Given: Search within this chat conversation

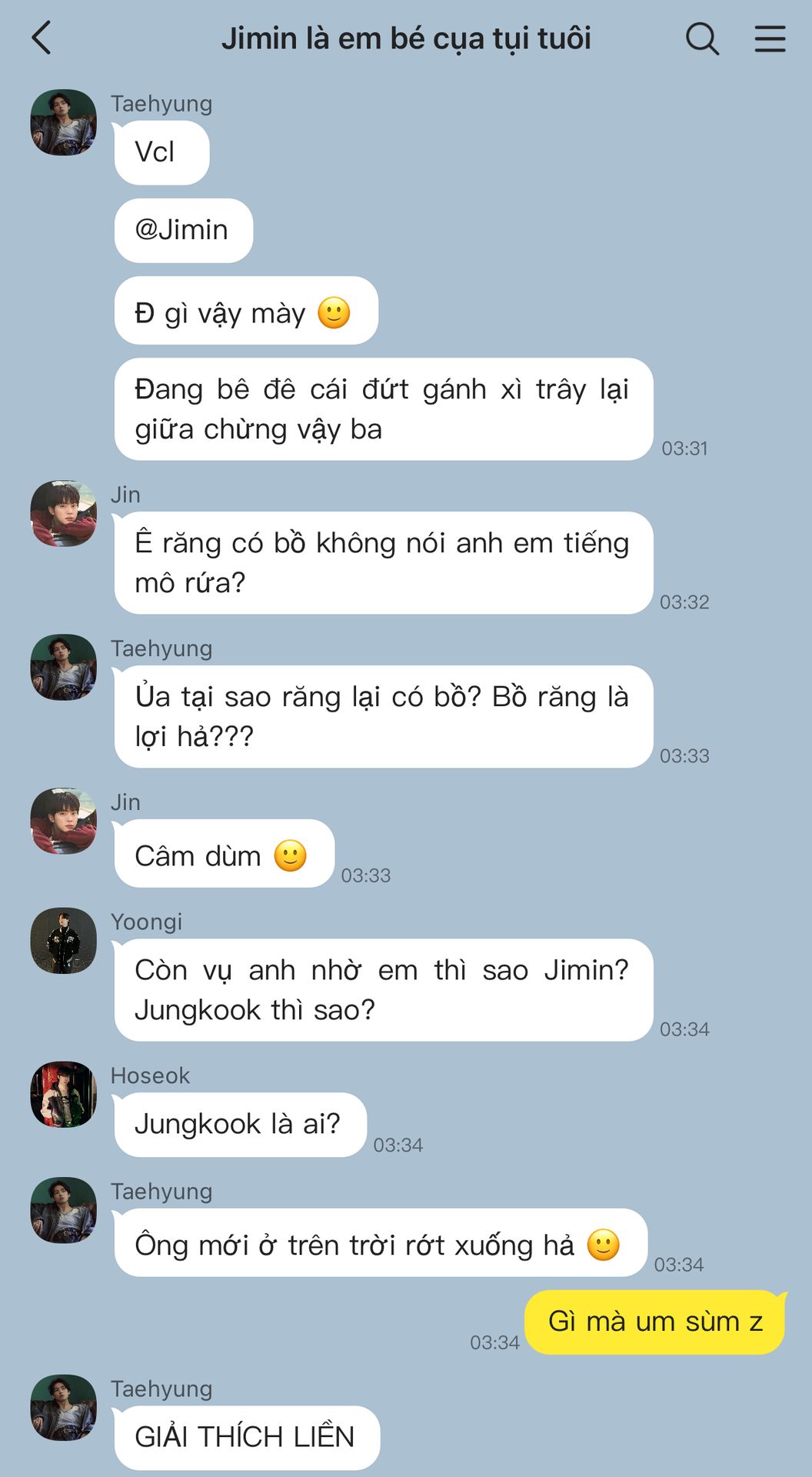Looking at the screenshot, I should click(702, 38).
